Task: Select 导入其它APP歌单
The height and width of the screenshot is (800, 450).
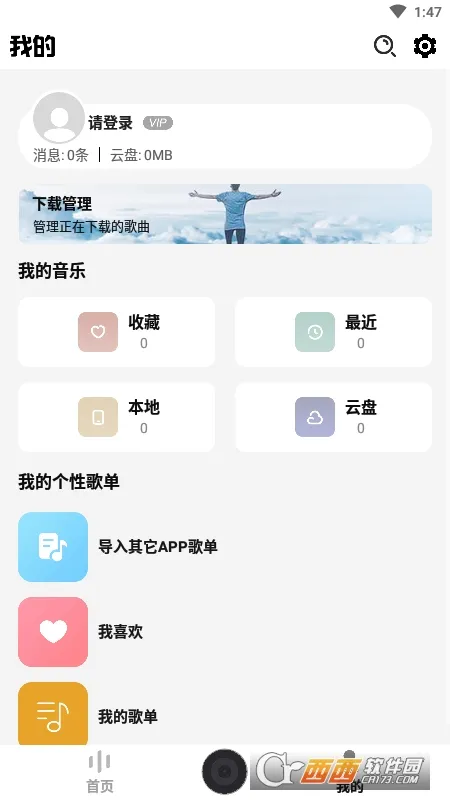Action: click(158, 547)
